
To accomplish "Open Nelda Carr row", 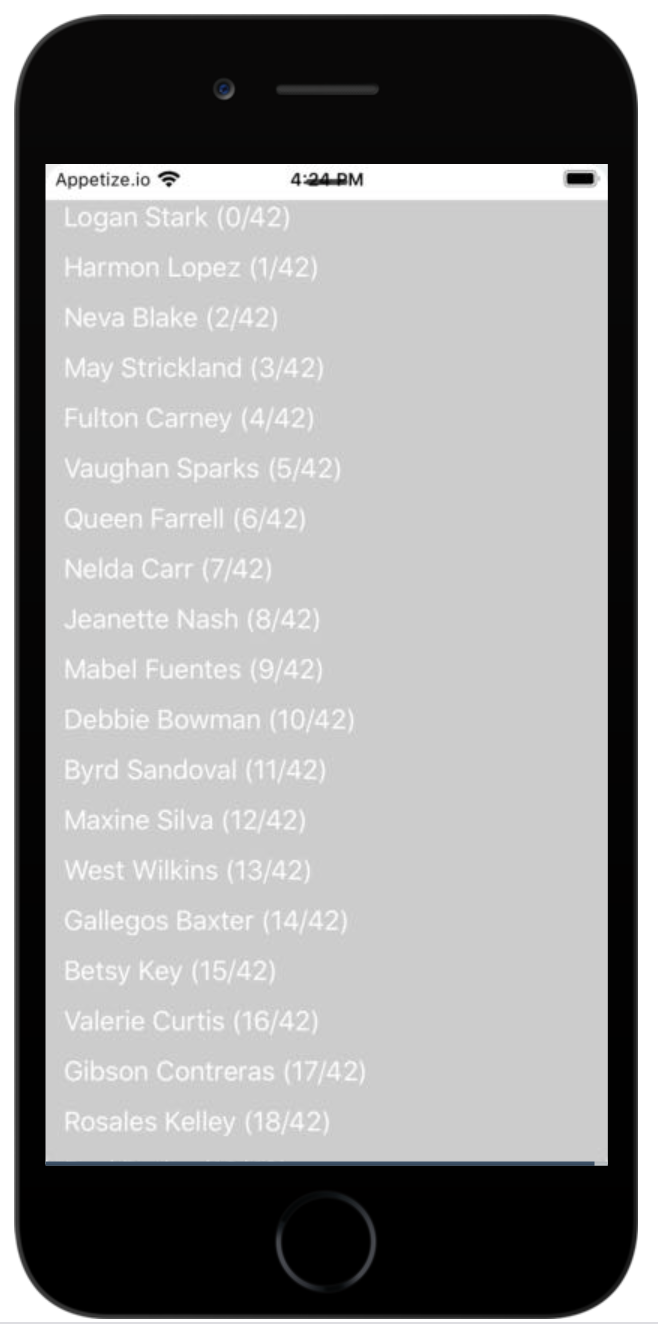I will click(x=168, y=569).
